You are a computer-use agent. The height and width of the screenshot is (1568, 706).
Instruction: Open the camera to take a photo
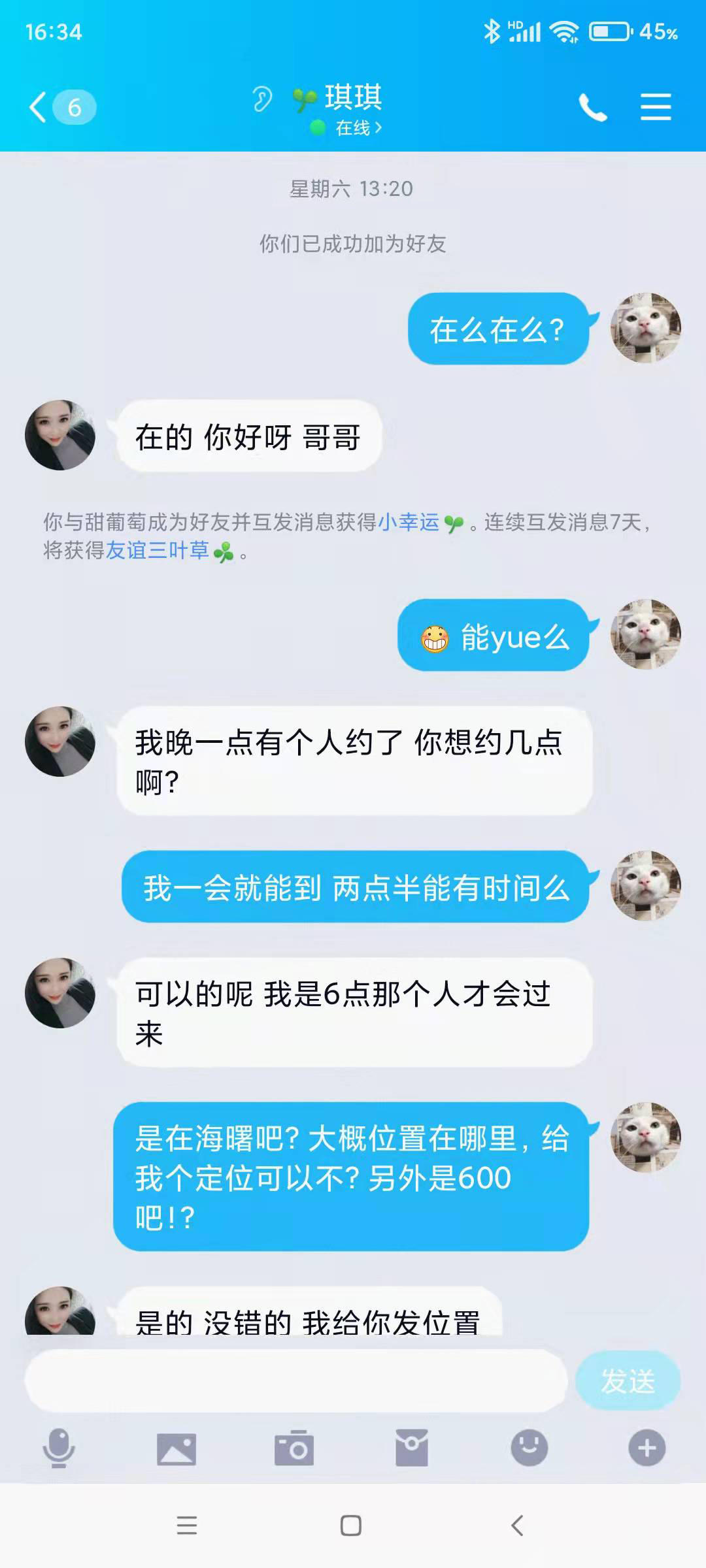click(x=294, y=1448)
